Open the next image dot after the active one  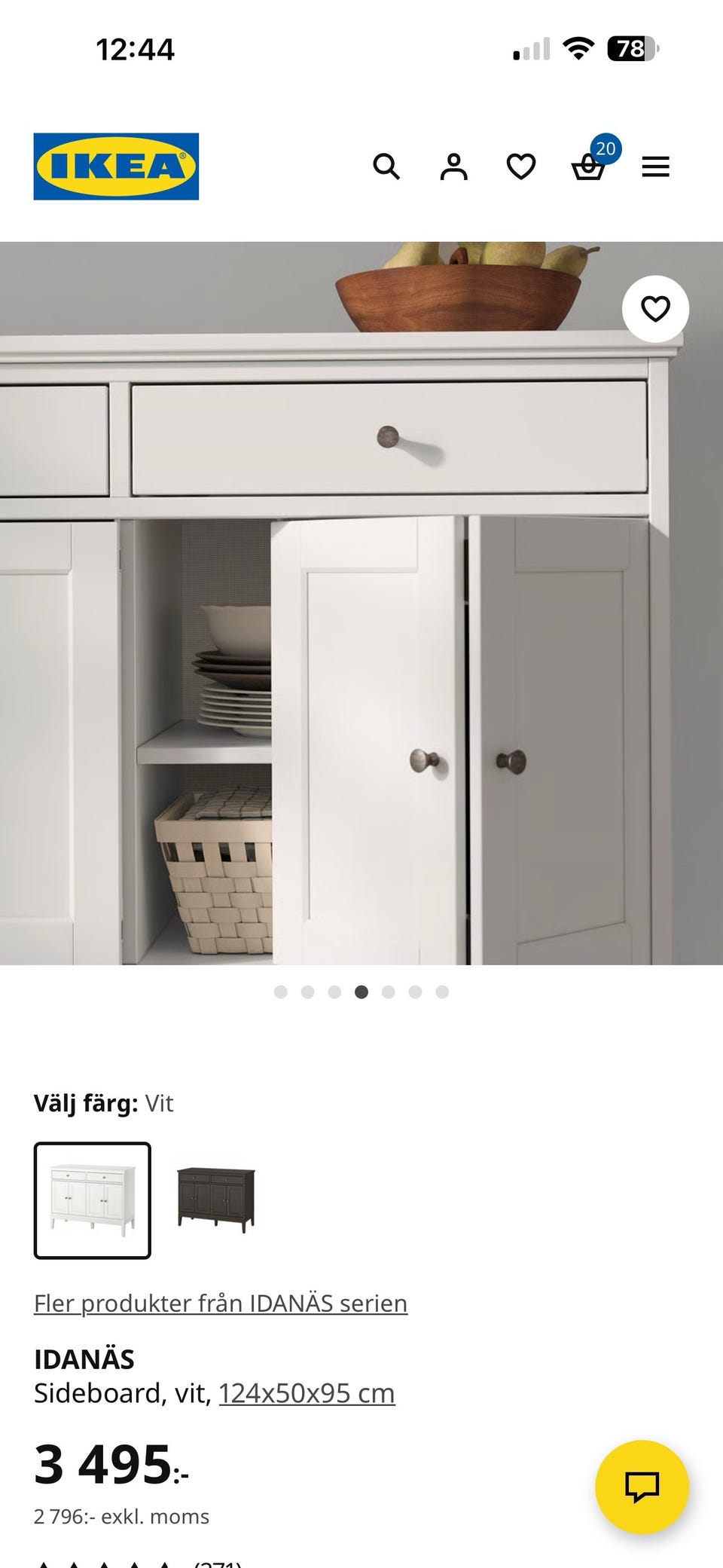(x=387, y=992)
